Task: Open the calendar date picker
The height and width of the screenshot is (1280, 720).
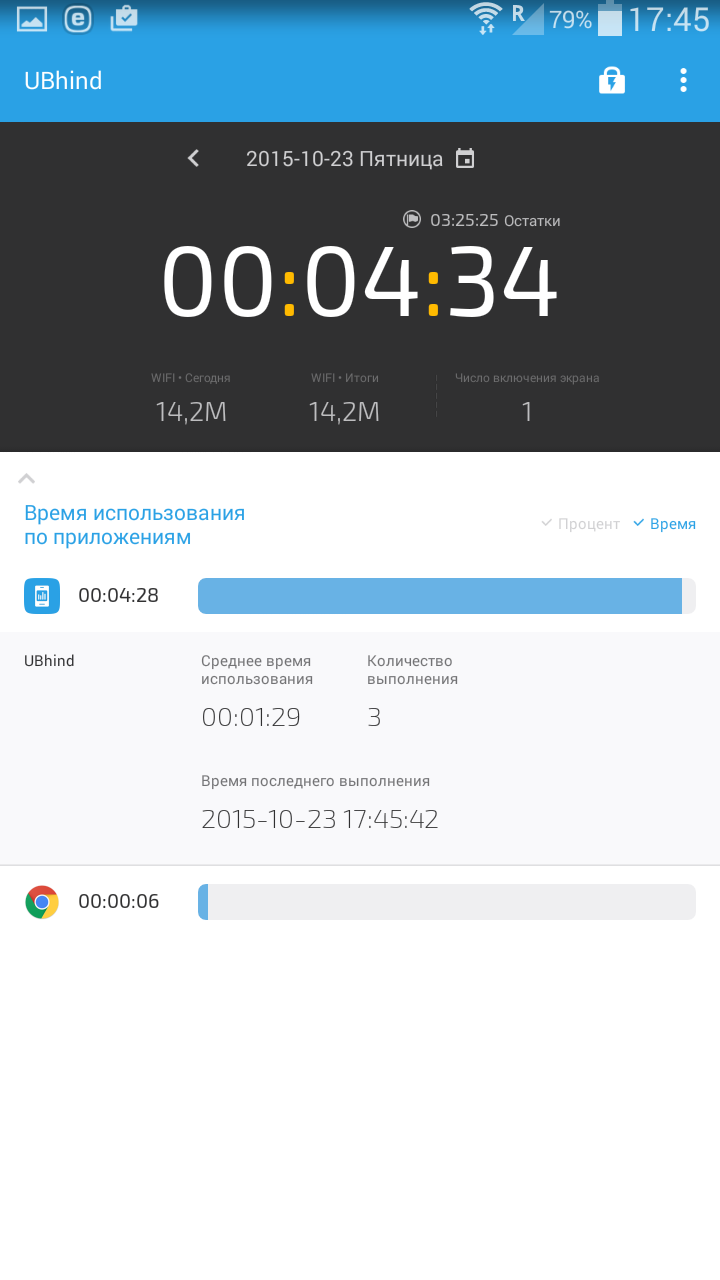Action: point(464,158)
